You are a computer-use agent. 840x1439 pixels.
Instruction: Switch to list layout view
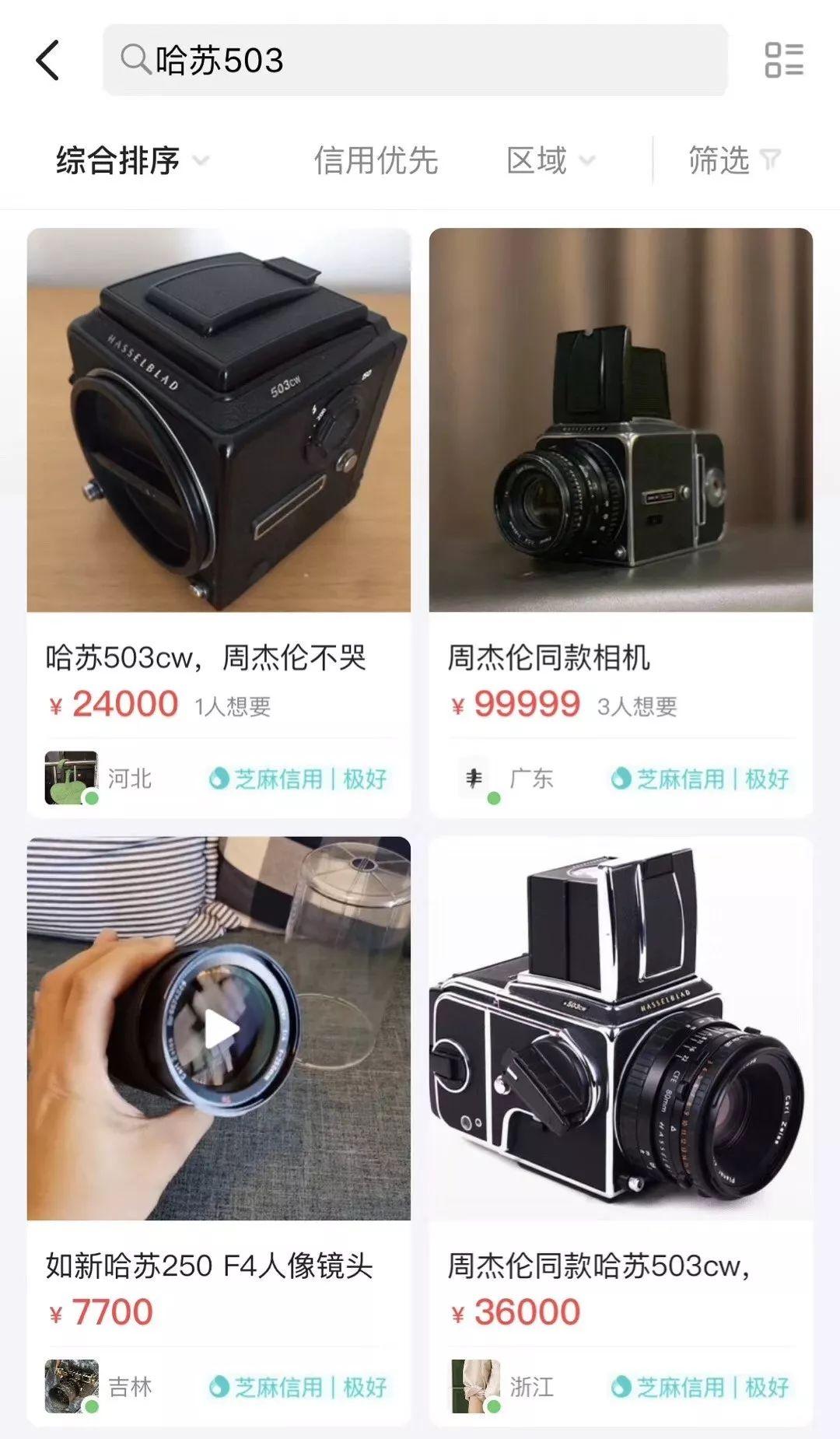783,60
